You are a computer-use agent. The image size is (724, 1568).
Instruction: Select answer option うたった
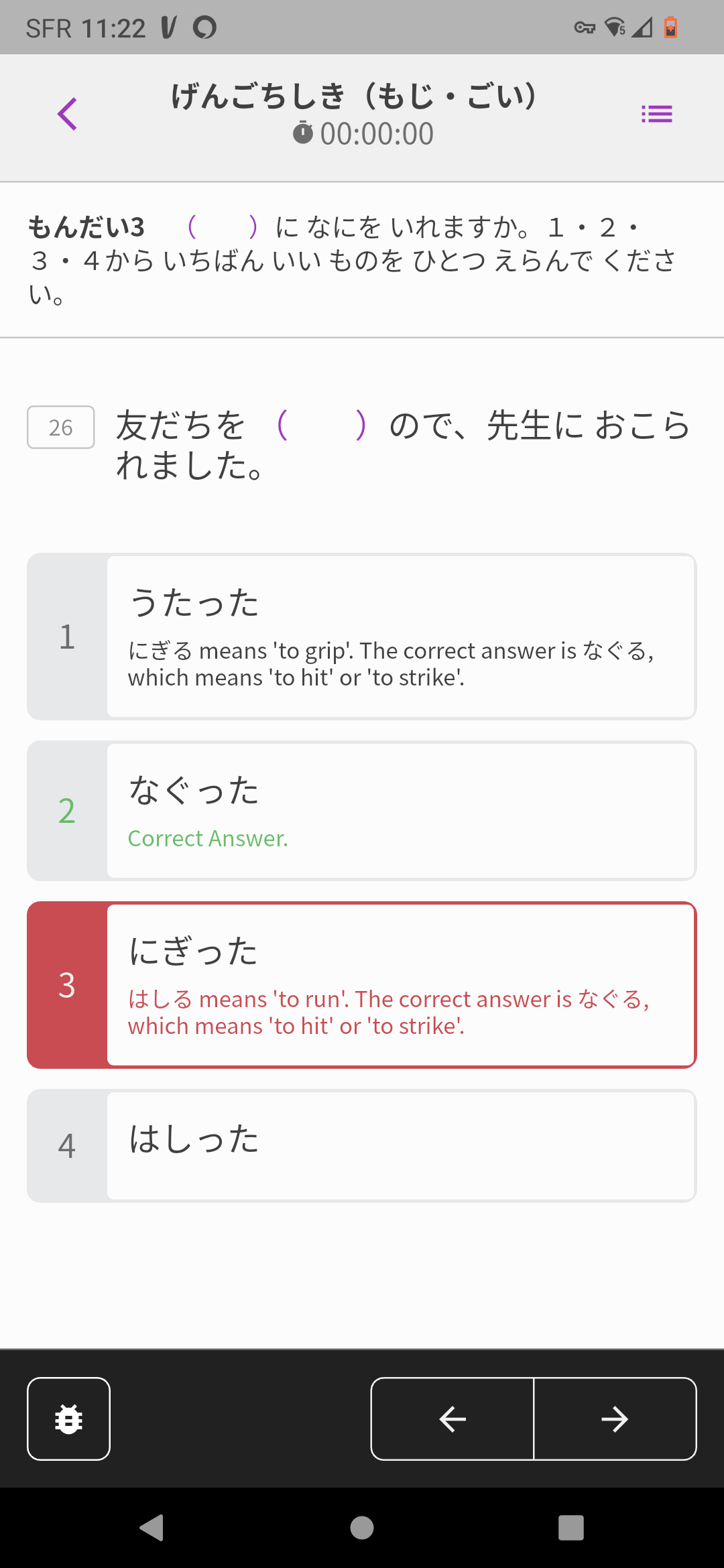pos(362,637)
